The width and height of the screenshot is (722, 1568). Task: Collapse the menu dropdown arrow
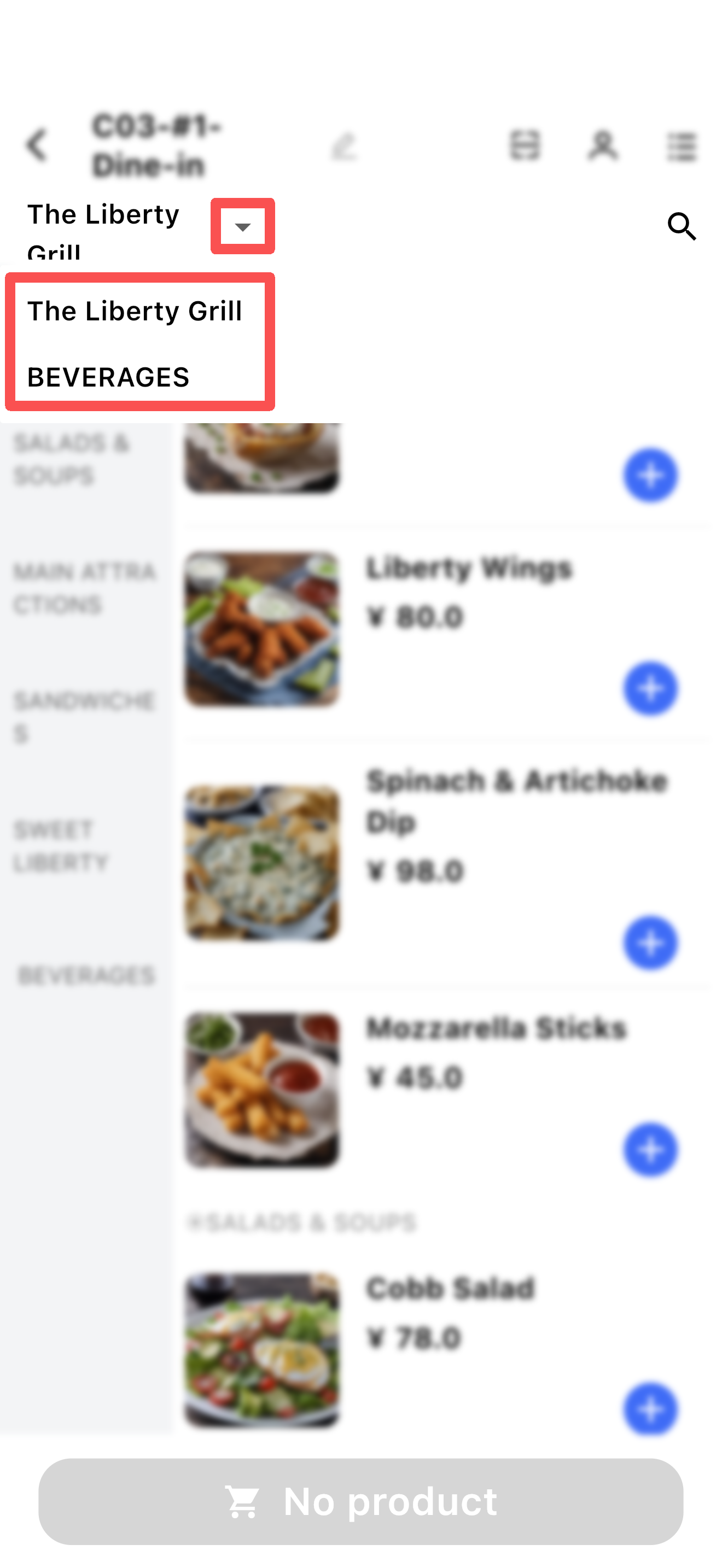click(x=242, y=226)
